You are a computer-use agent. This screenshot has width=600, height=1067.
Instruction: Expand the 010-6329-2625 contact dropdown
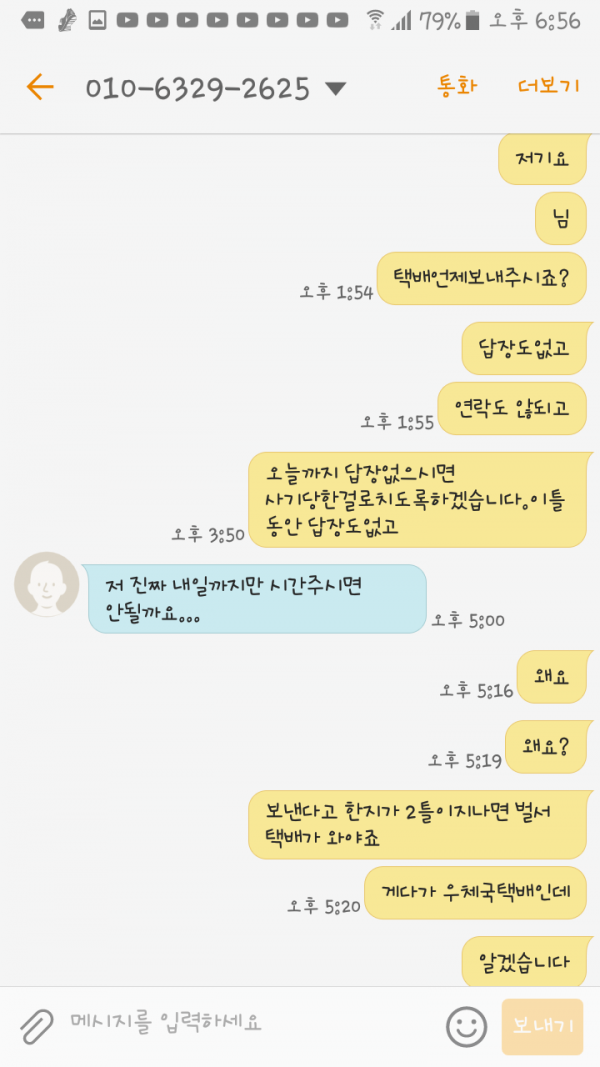click(335, 88)
